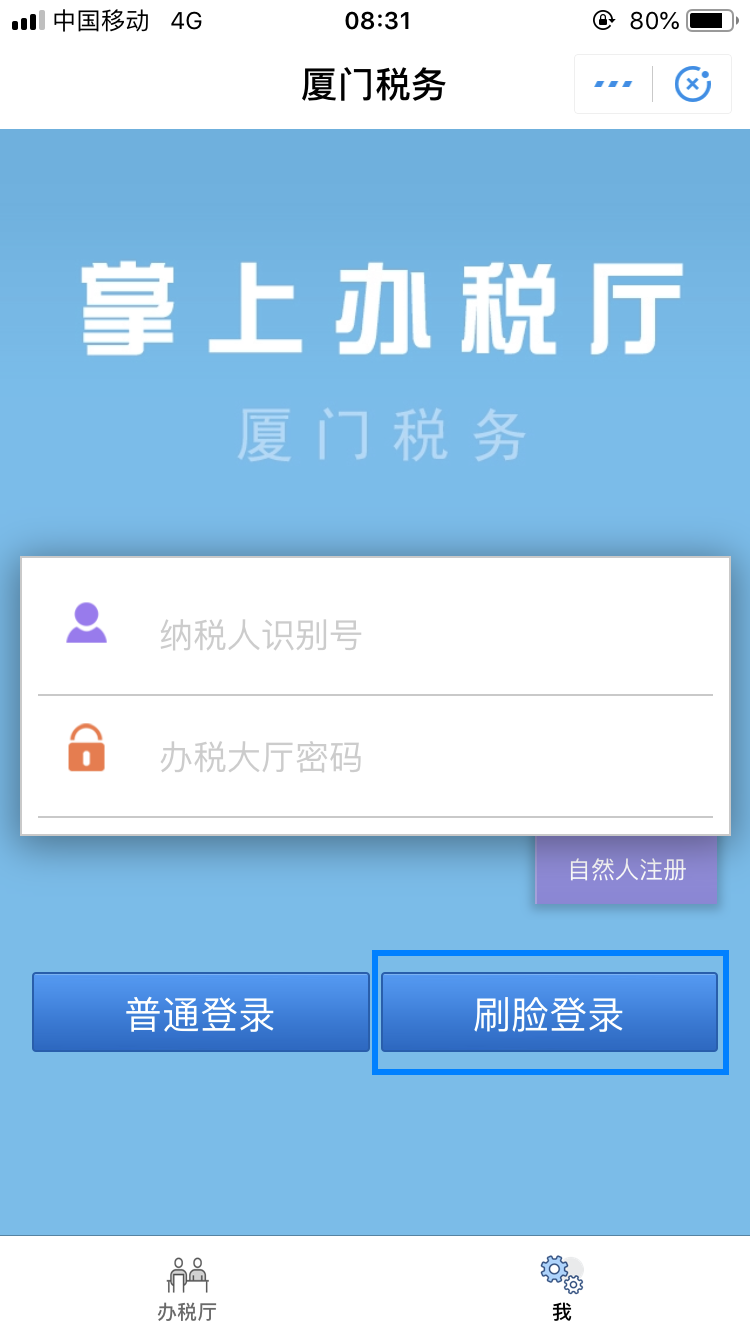This screenshot has width=750, height=1334.
Task: Log in with 普通登录 button
Action: coord(201,1012)
